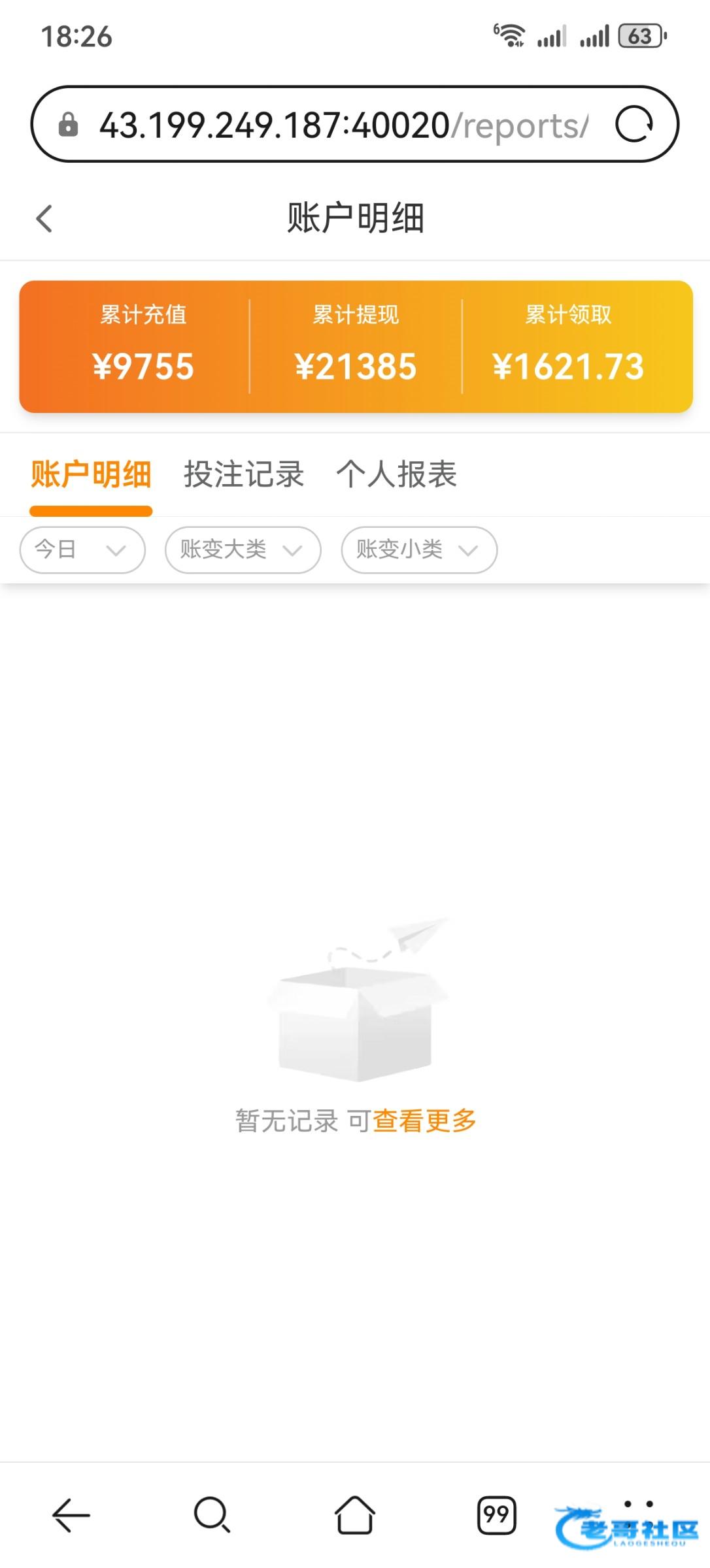Viewport: 710px width, 1568px height.
Task: Tap the 查看更多 link
Action: pos(424,1121)
